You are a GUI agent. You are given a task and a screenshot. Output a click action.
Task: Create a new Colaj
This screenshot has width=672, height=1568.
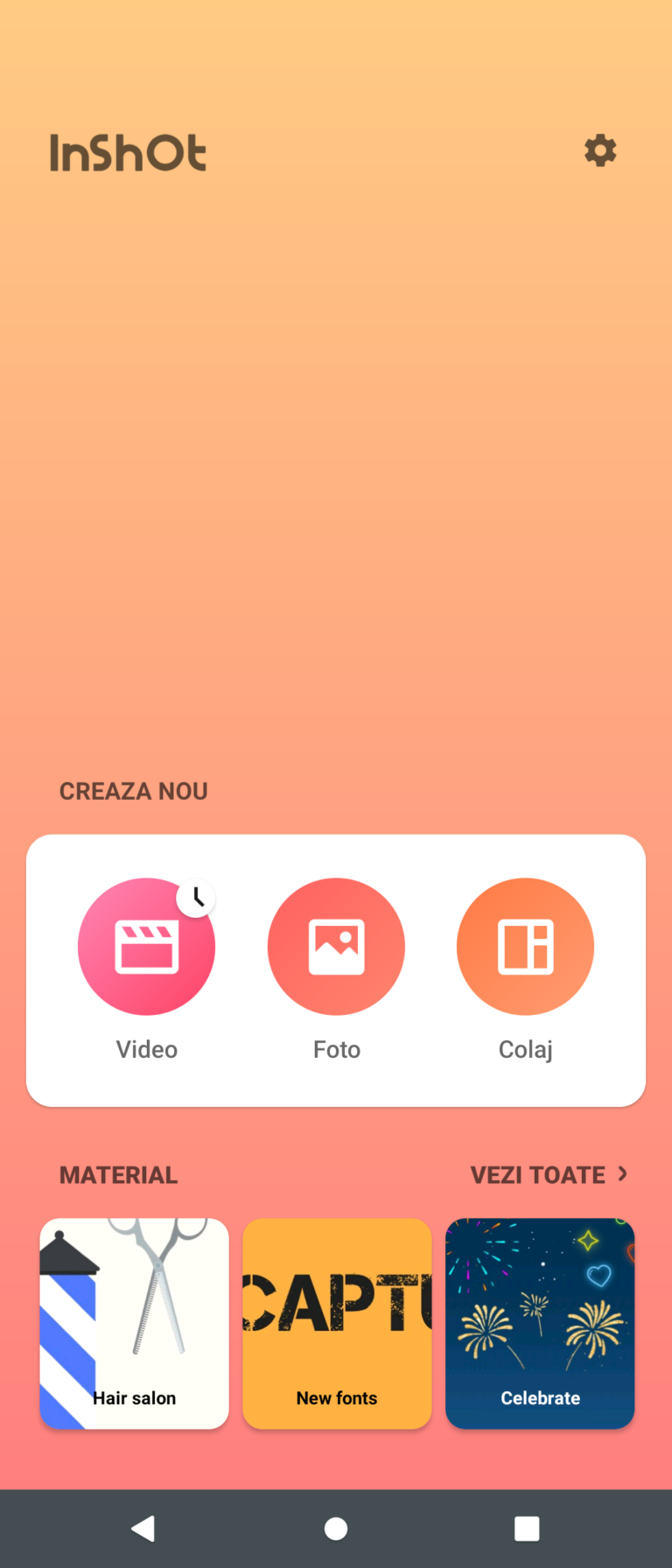pyautogui.click(x=525, y=947)
